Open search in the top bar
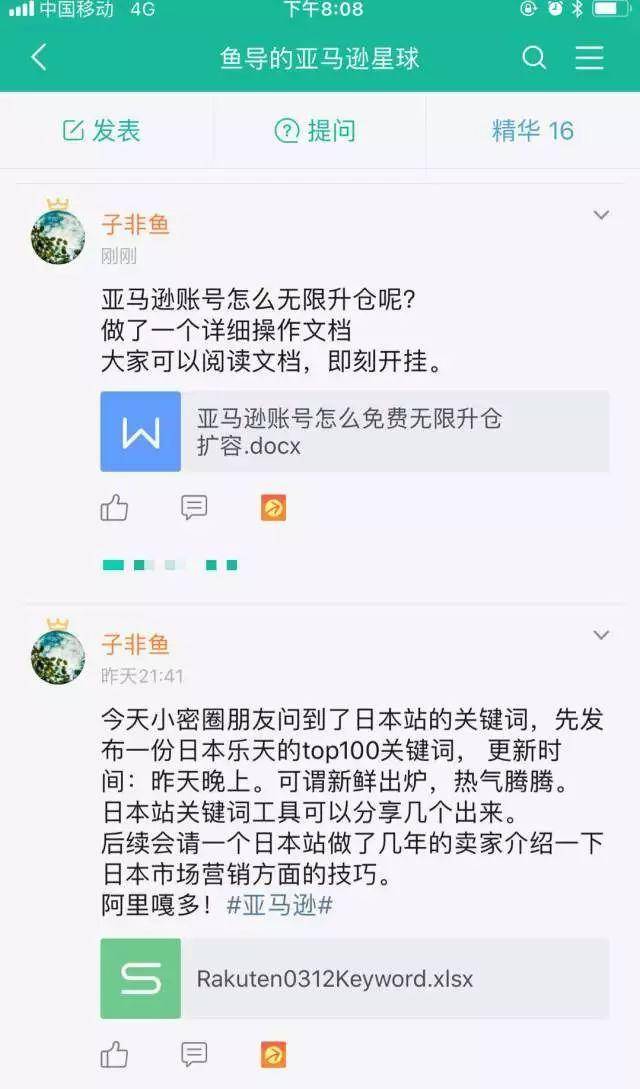 point(535,57)
